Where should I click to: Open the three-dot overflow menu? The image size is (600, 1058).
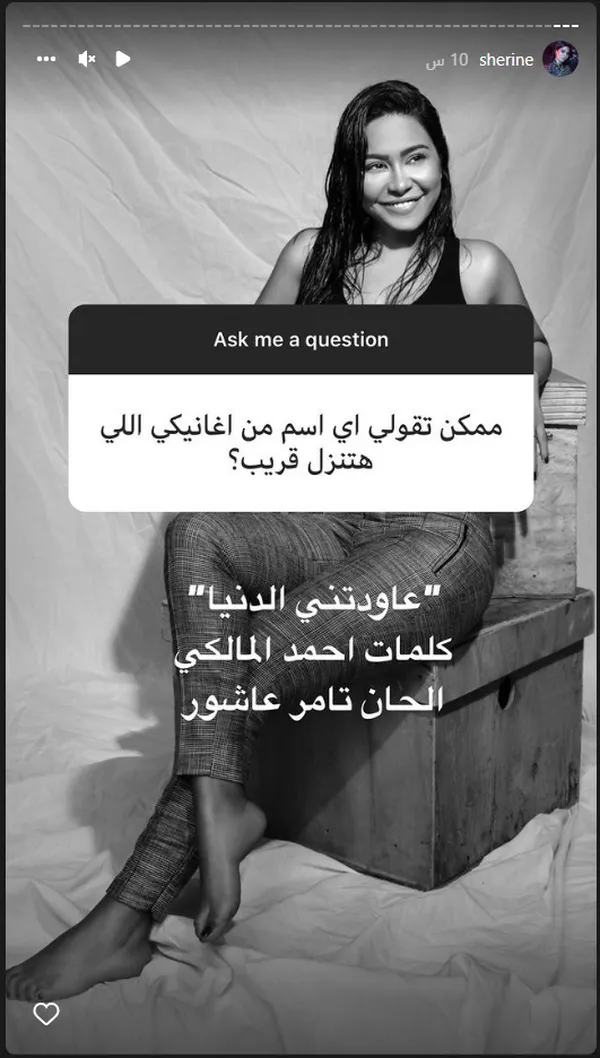tap(47, 59)
